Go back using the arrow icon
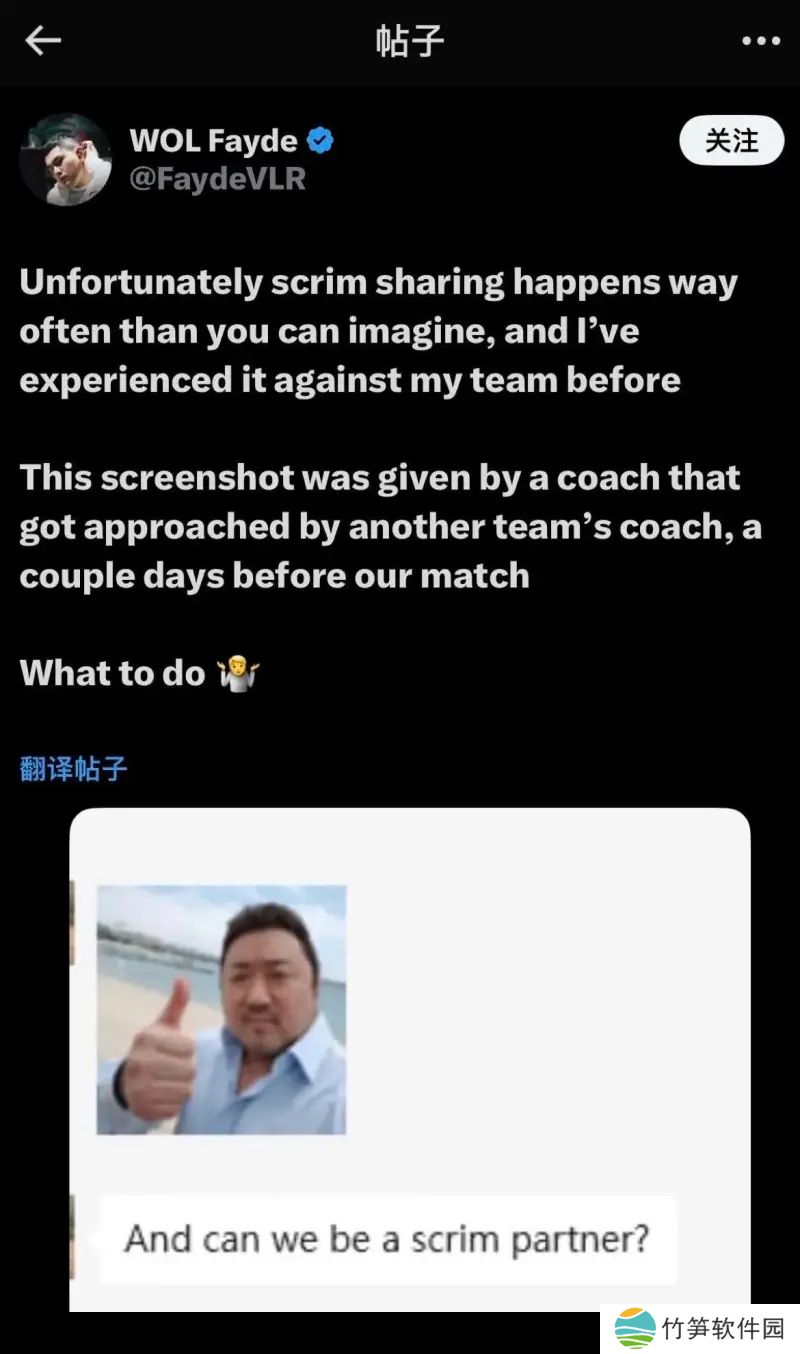800x1354 pixels. [x=43, y=41]
